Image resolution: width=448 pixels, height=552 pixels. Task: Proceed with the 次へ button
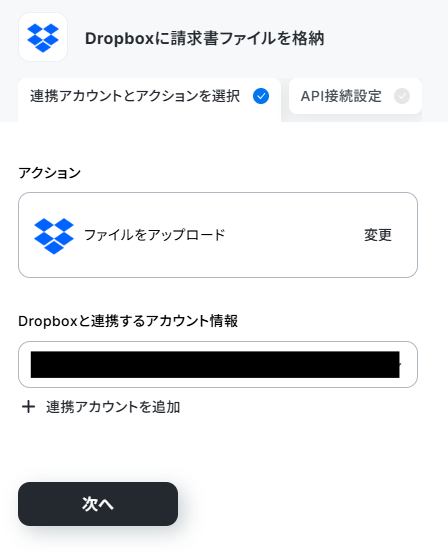pyautogui.click(x=98, y=504)
